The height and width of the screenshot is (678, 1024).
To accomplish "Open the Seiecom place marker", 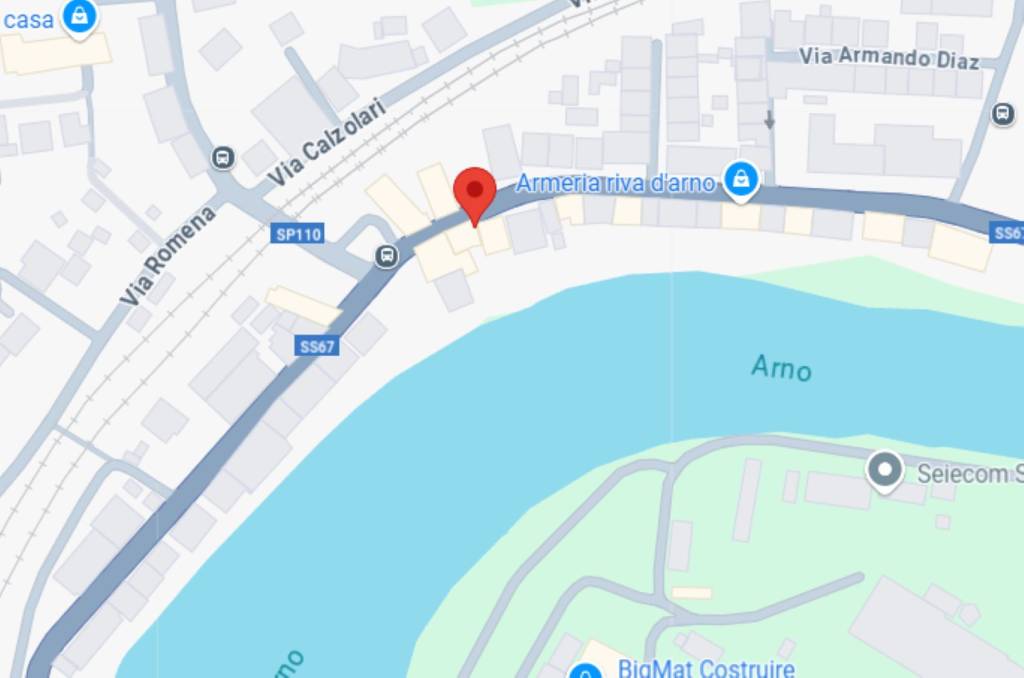I will [x=884, y=470].
